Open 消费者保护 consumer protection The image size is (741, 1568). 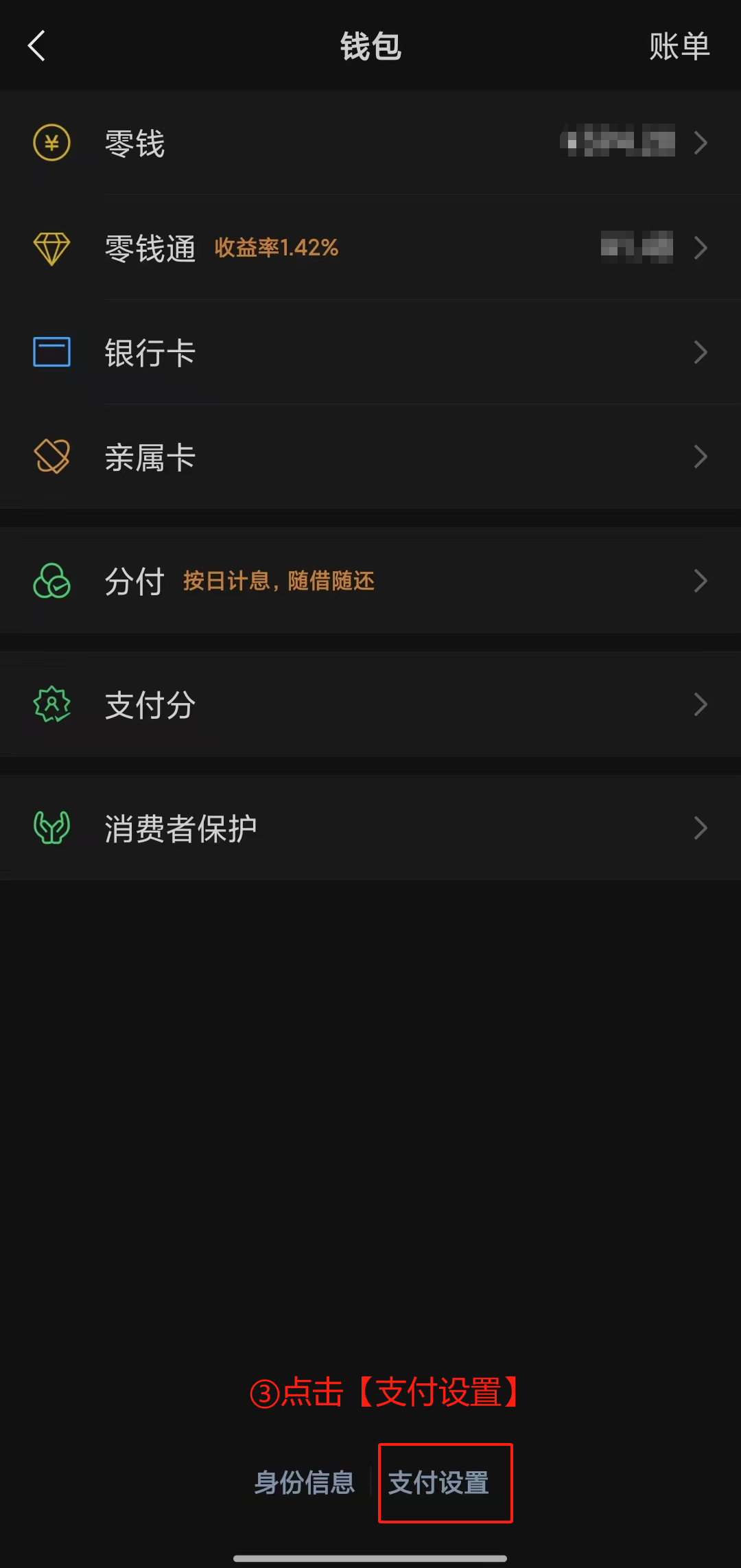tap(370, 829)
